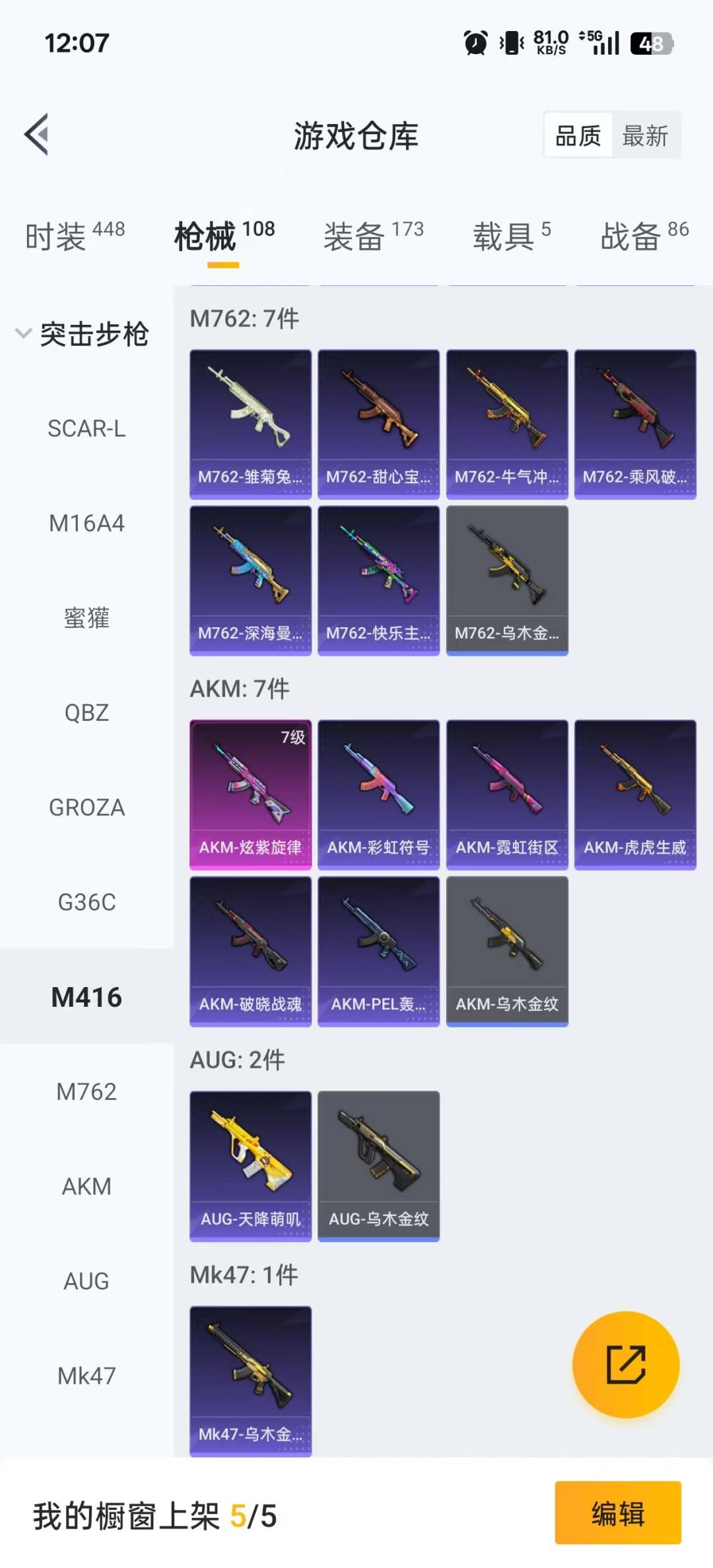Open the 载具 tab

[x=512, y=236]
